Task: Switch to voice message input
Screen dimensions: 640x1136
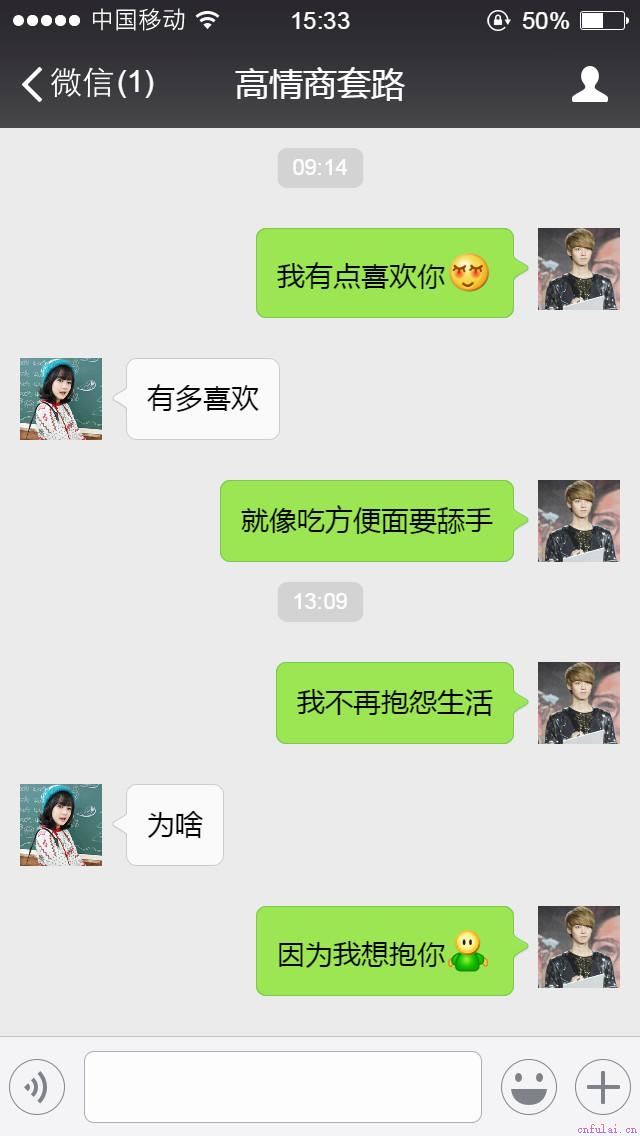Action: tap(37, 1087)
